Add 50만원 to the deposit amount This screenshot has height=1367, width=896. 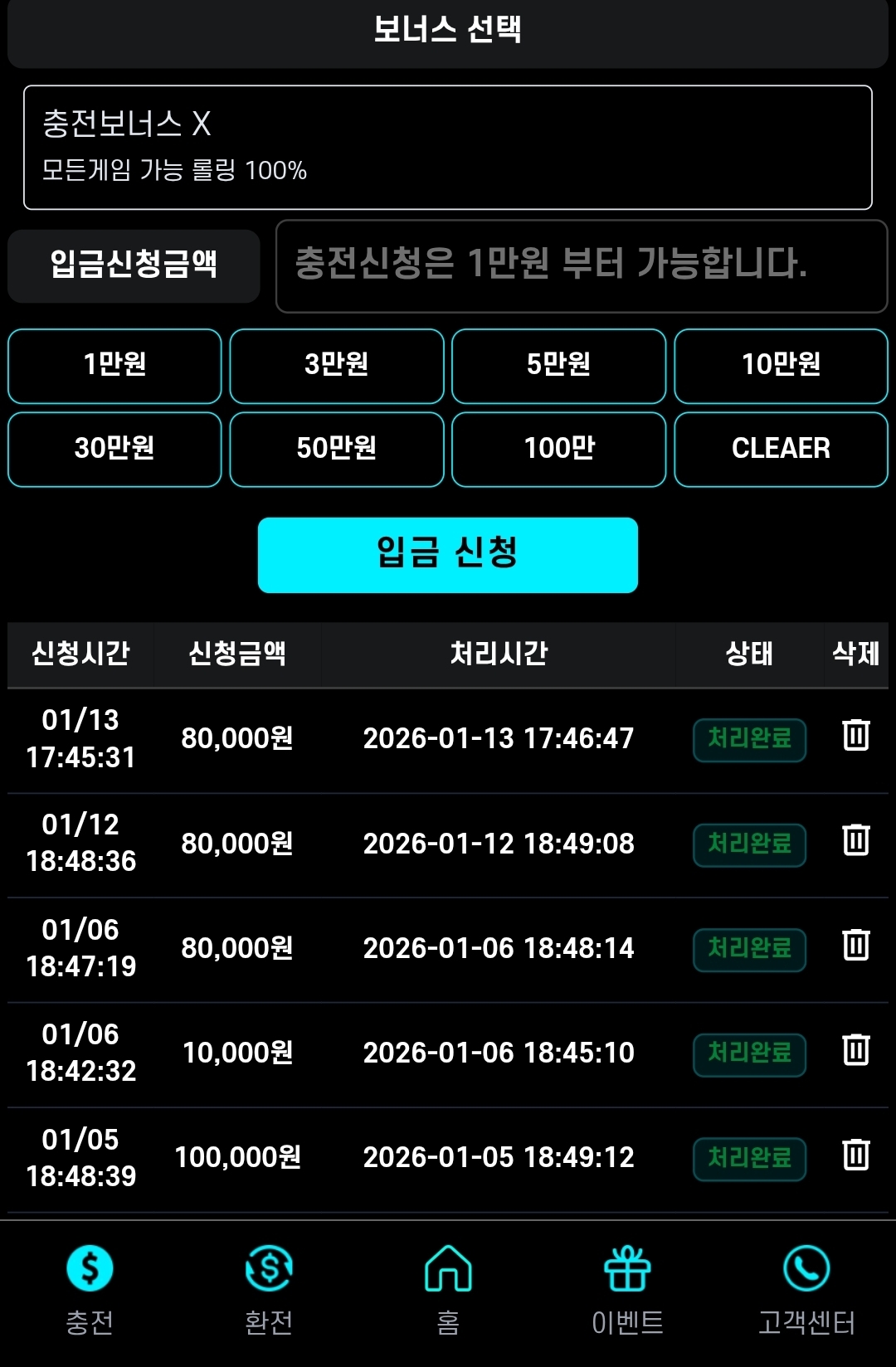pyautogui.click(x=337, y=449)
